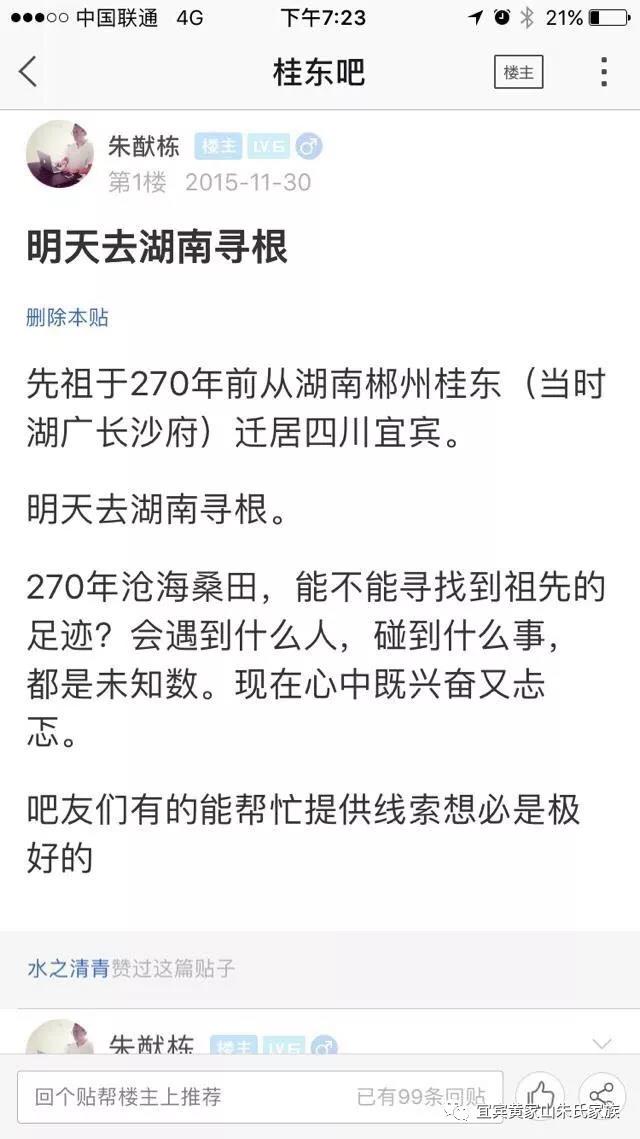Image resolution: width=640 pixels, height=1139 pixels.
Task: Tap the 楼主 filter button in header
Action: click(x=518, y=72)
